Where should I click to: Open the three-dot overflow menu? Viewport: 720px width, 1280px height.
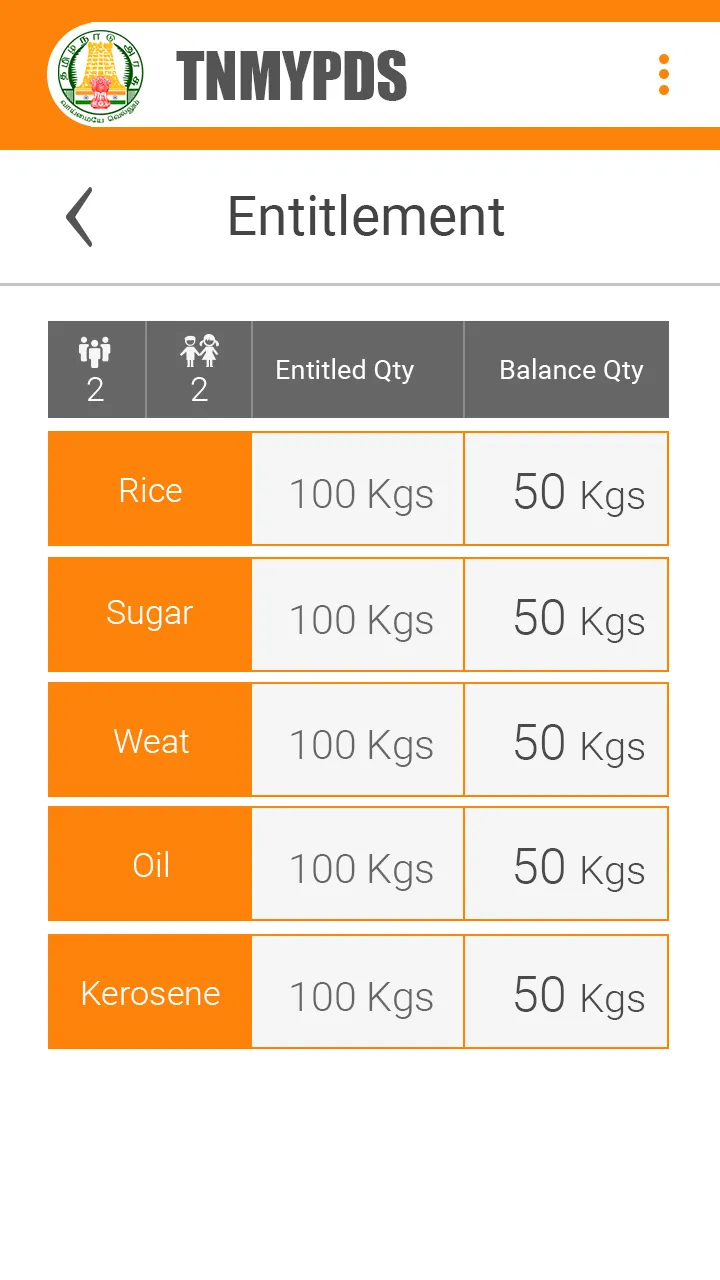coord(663,75)
